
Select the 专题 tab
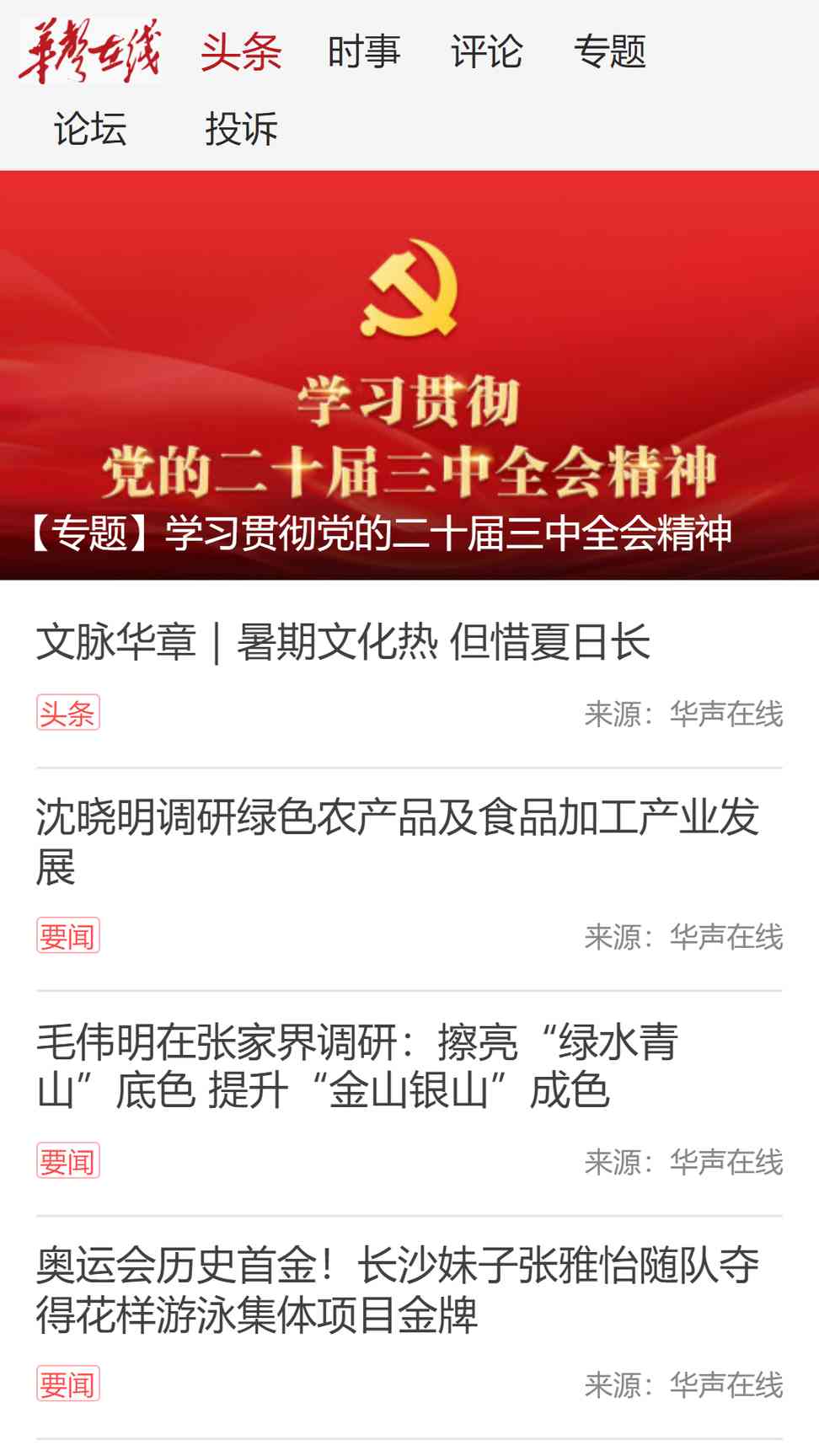[x=609, y=52]
